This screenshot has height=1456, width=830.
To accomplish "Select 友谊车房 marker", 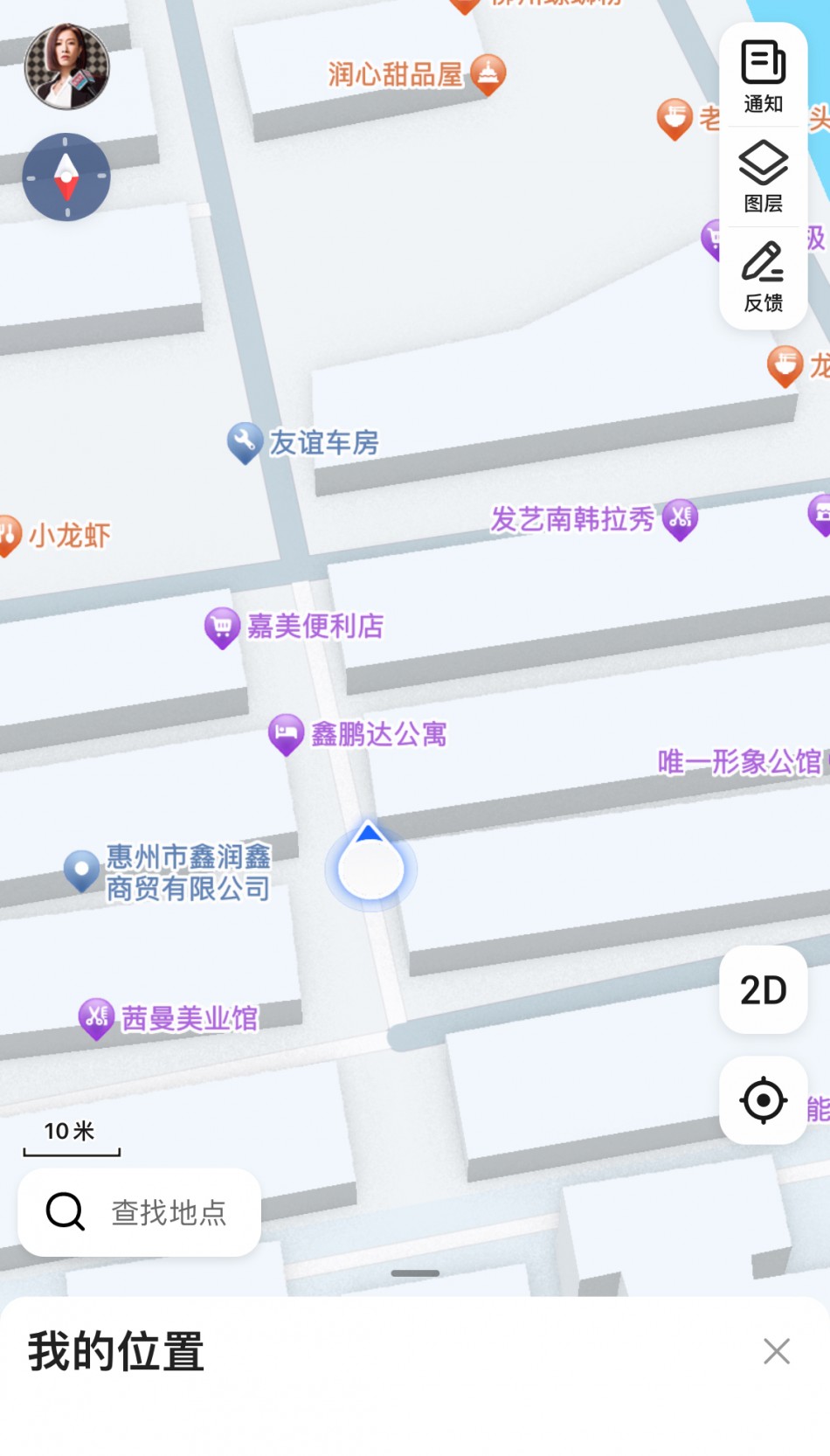I will (302, 443).
